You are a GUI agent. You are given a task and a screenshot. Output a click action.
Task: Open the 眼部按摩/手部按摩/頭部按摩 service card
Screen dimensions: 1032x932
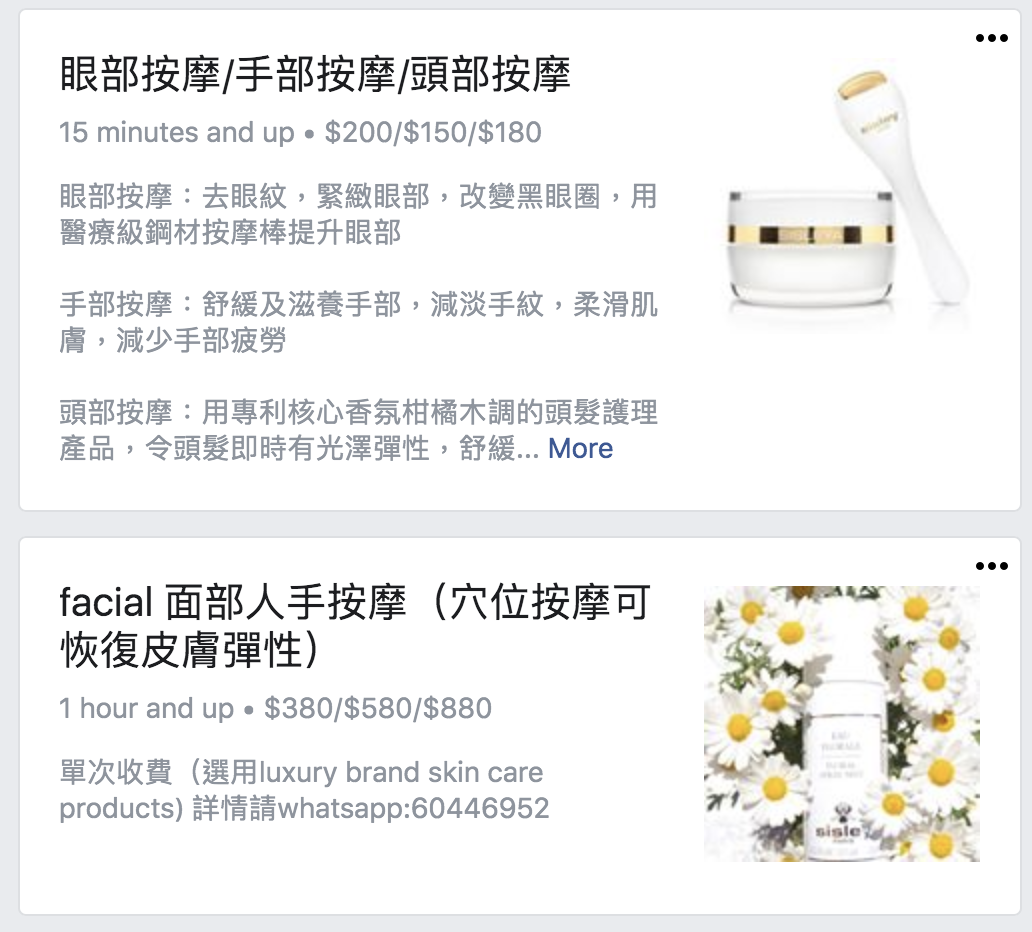pos(315,75)
